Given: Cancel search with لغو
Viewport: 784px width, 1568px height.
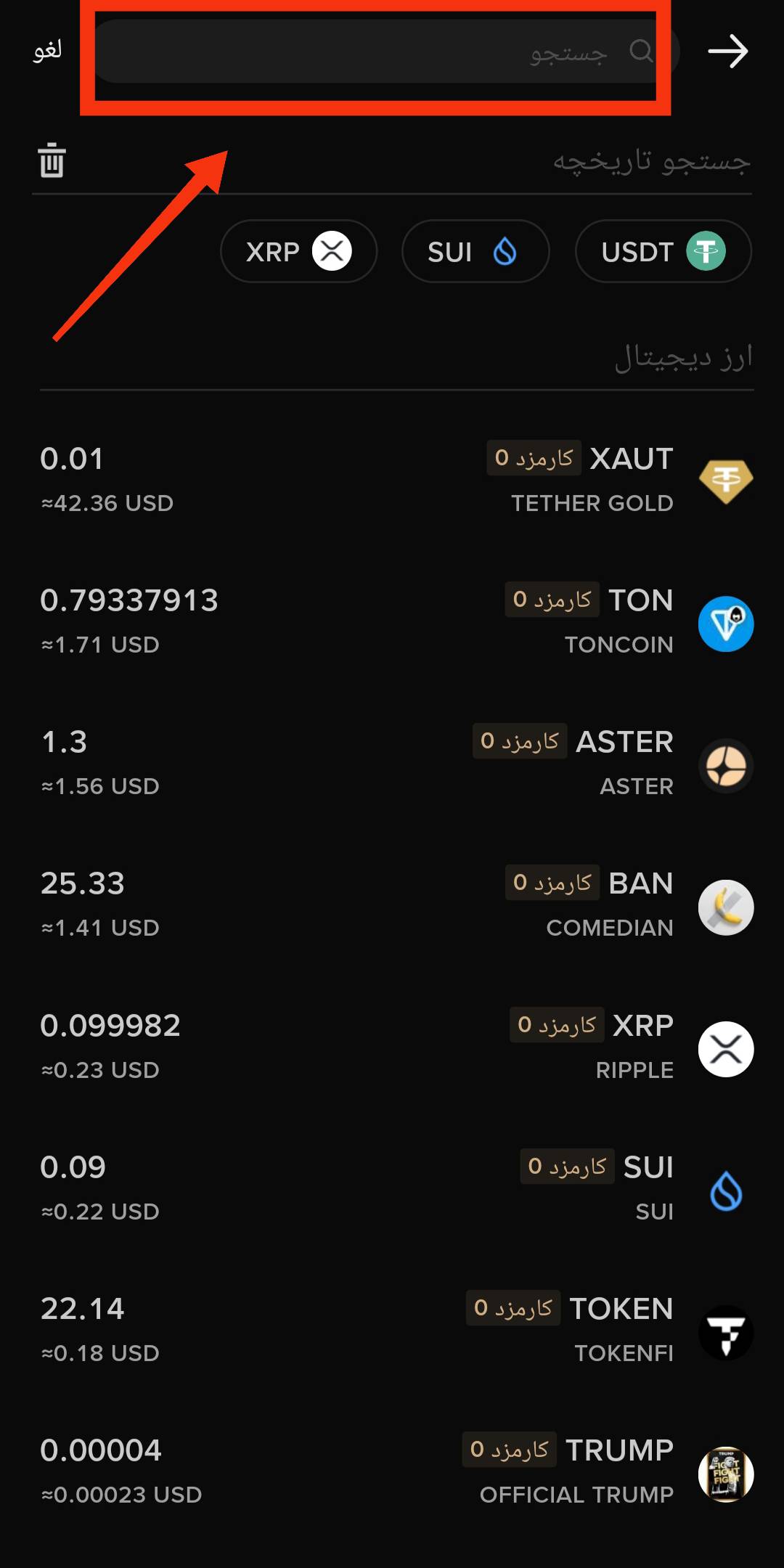Looking at the screenshot, I should coord(47,51).
